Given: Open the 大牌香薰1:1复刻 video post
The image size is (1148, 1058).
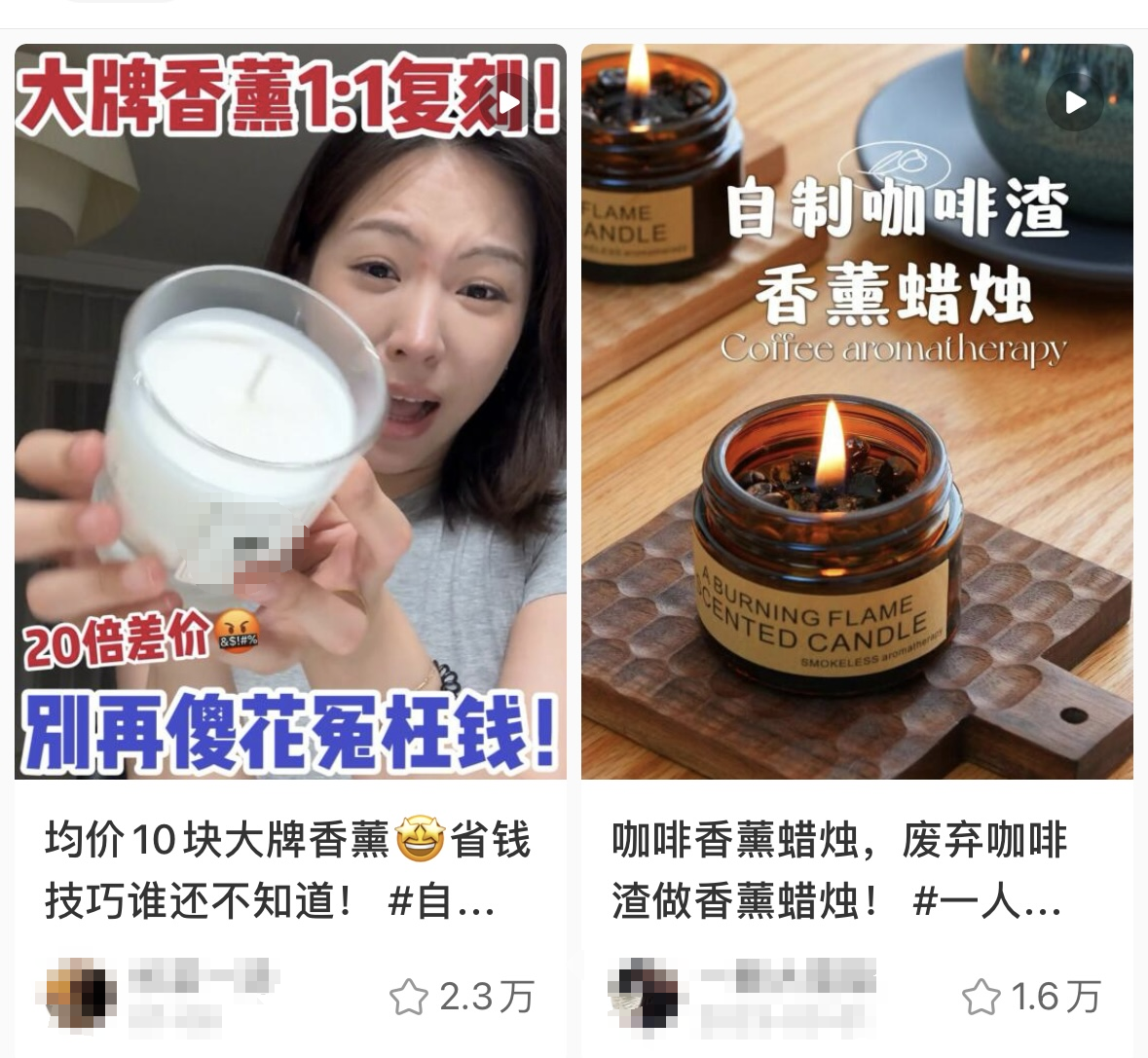Looking at the screenshot, I should point(290,411).
